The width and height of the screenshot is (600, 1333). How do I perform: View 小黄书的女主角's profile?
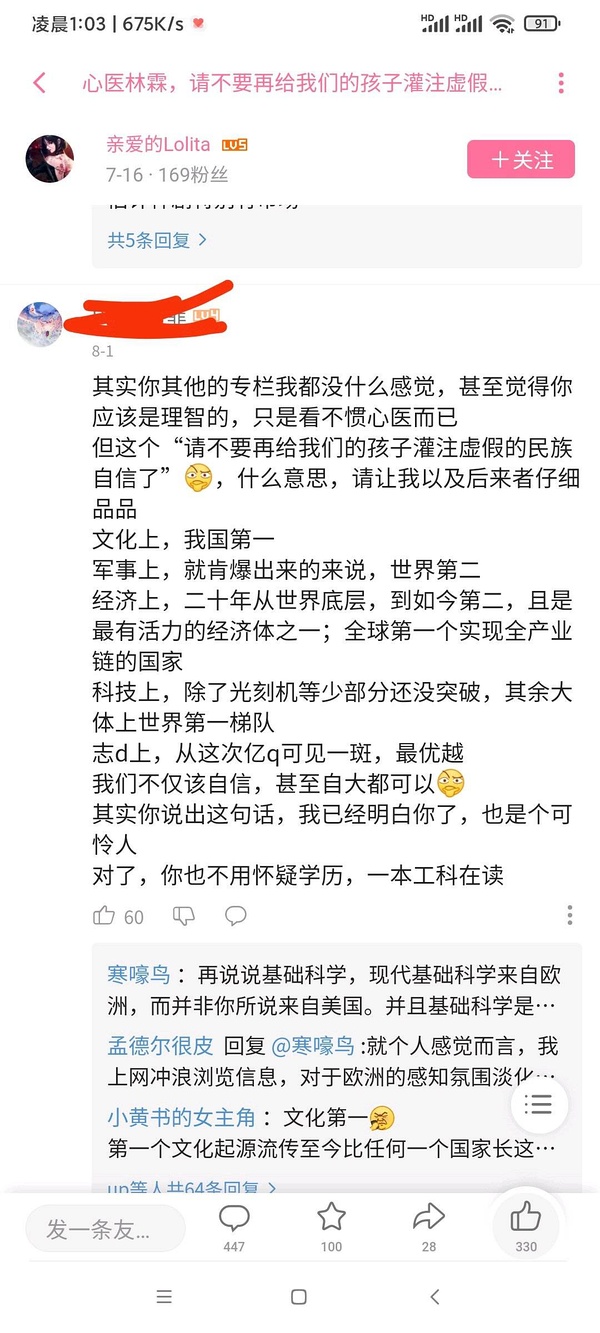click(182, 1118)
